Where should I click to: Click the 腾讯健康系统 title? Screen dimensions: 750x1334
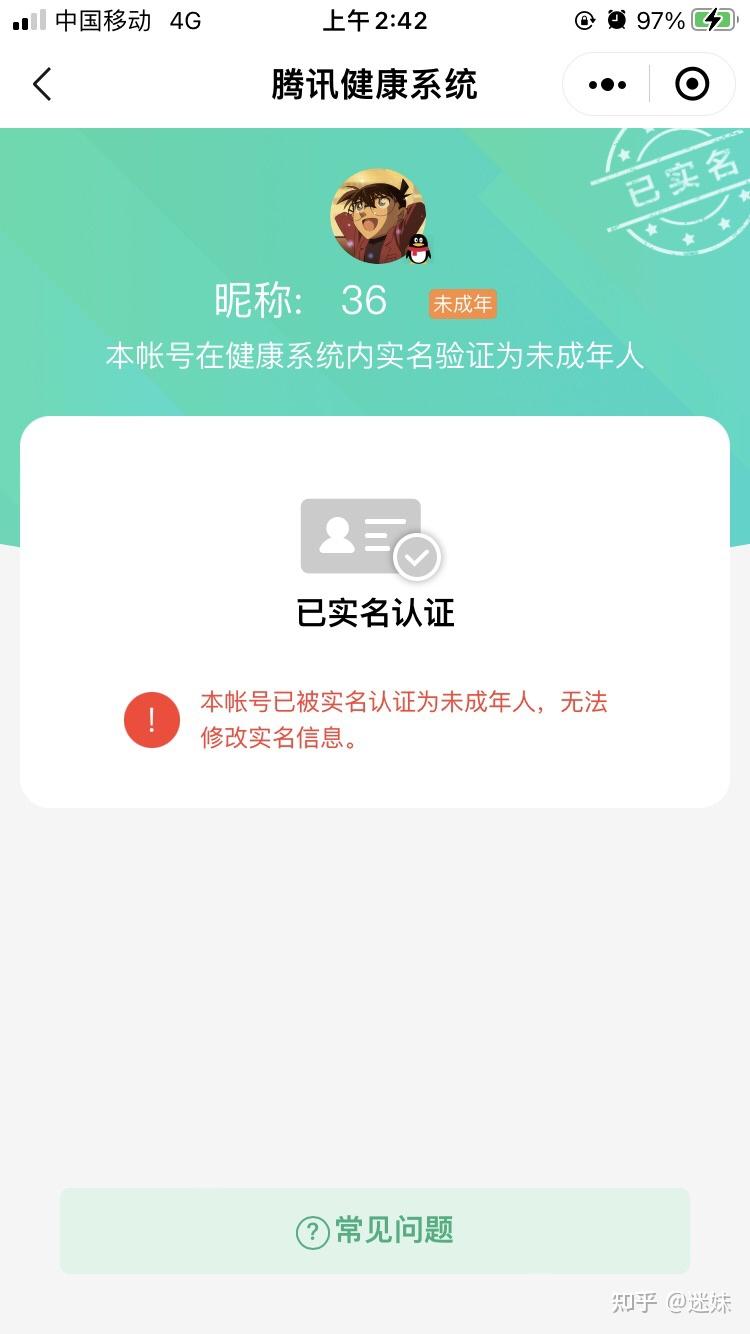click(374, 85)
